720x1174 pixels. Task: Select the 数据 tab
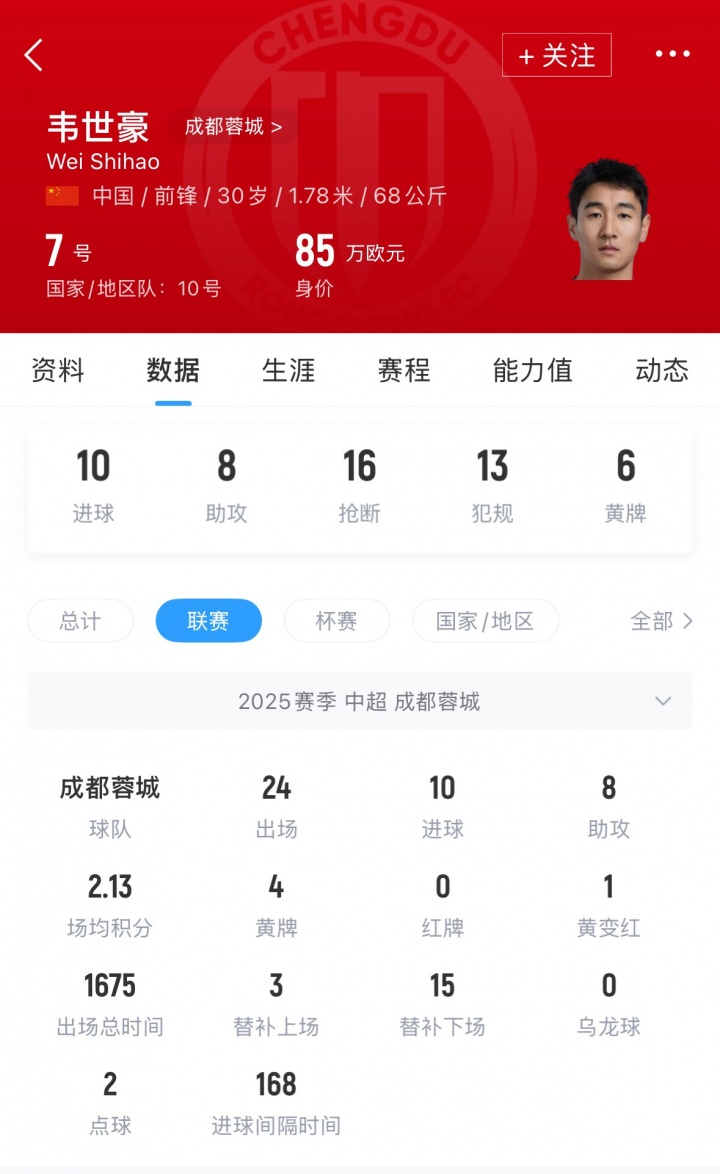(x=173, y=370)
